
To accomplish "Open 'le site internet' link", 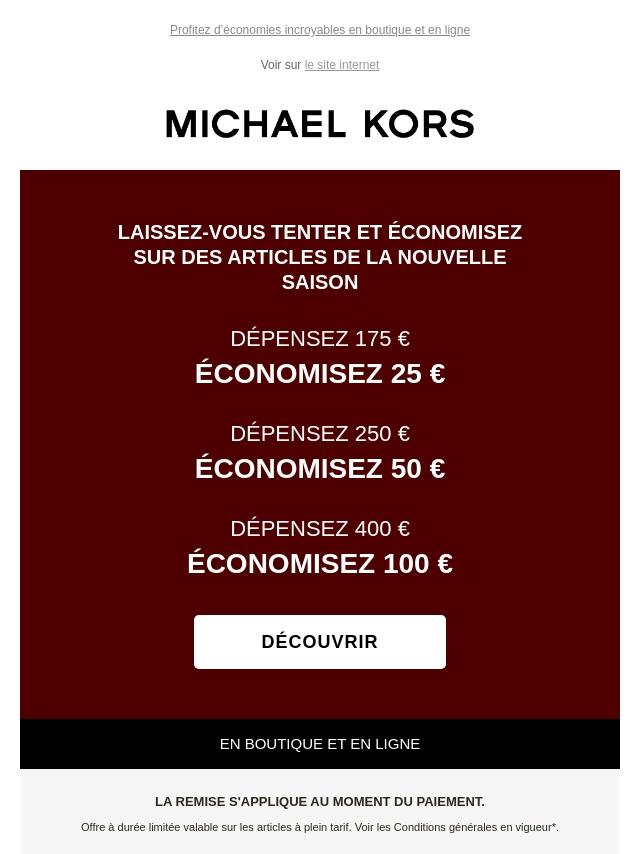I will coord(342,65).
